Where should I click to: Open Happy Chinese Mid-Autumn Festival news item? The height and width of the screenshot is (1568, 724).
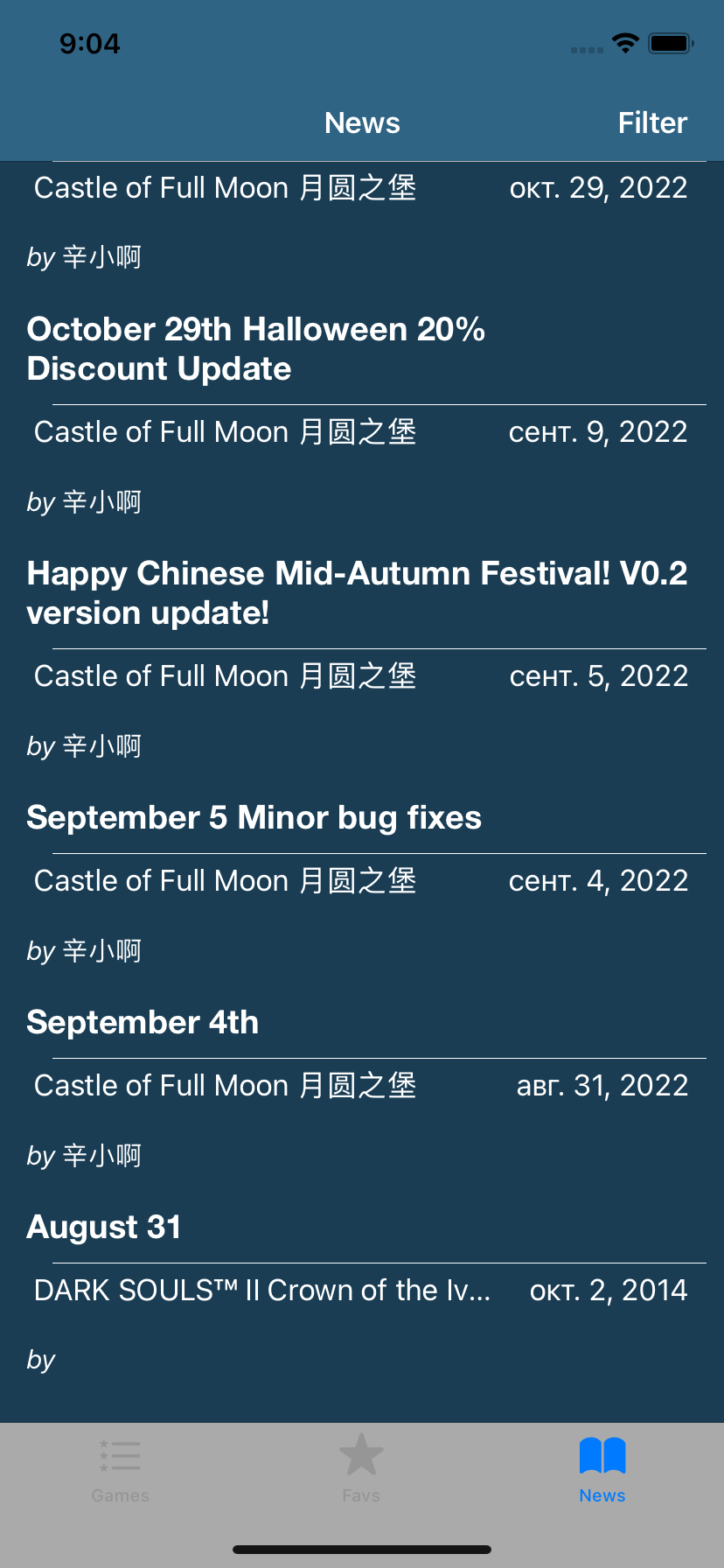tap(357, 593)
